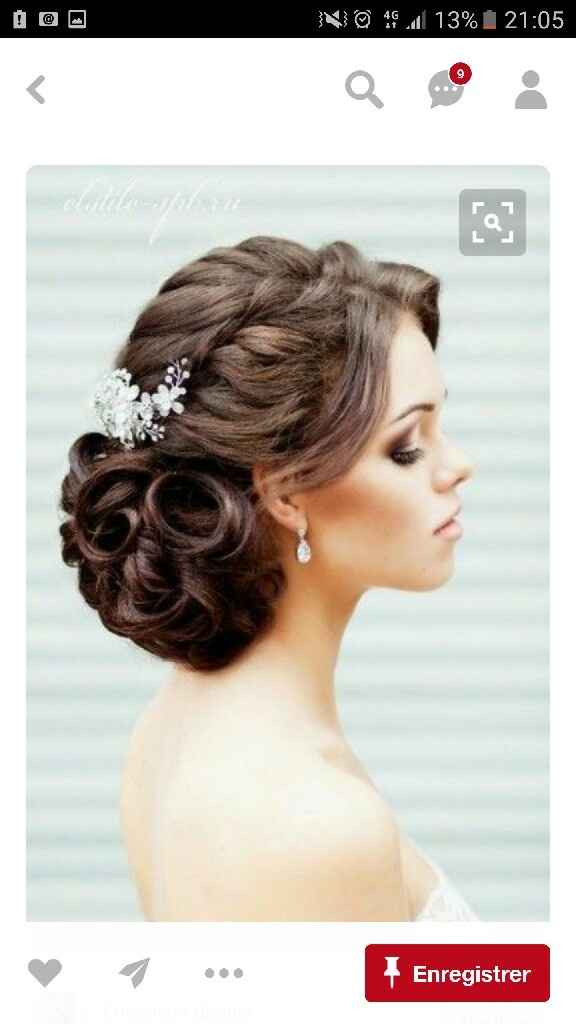Viewport: 576px width, 1024px height.
Task: Like this pin with the heart icon
Action: pyautogui.click(x=45, y=973)
